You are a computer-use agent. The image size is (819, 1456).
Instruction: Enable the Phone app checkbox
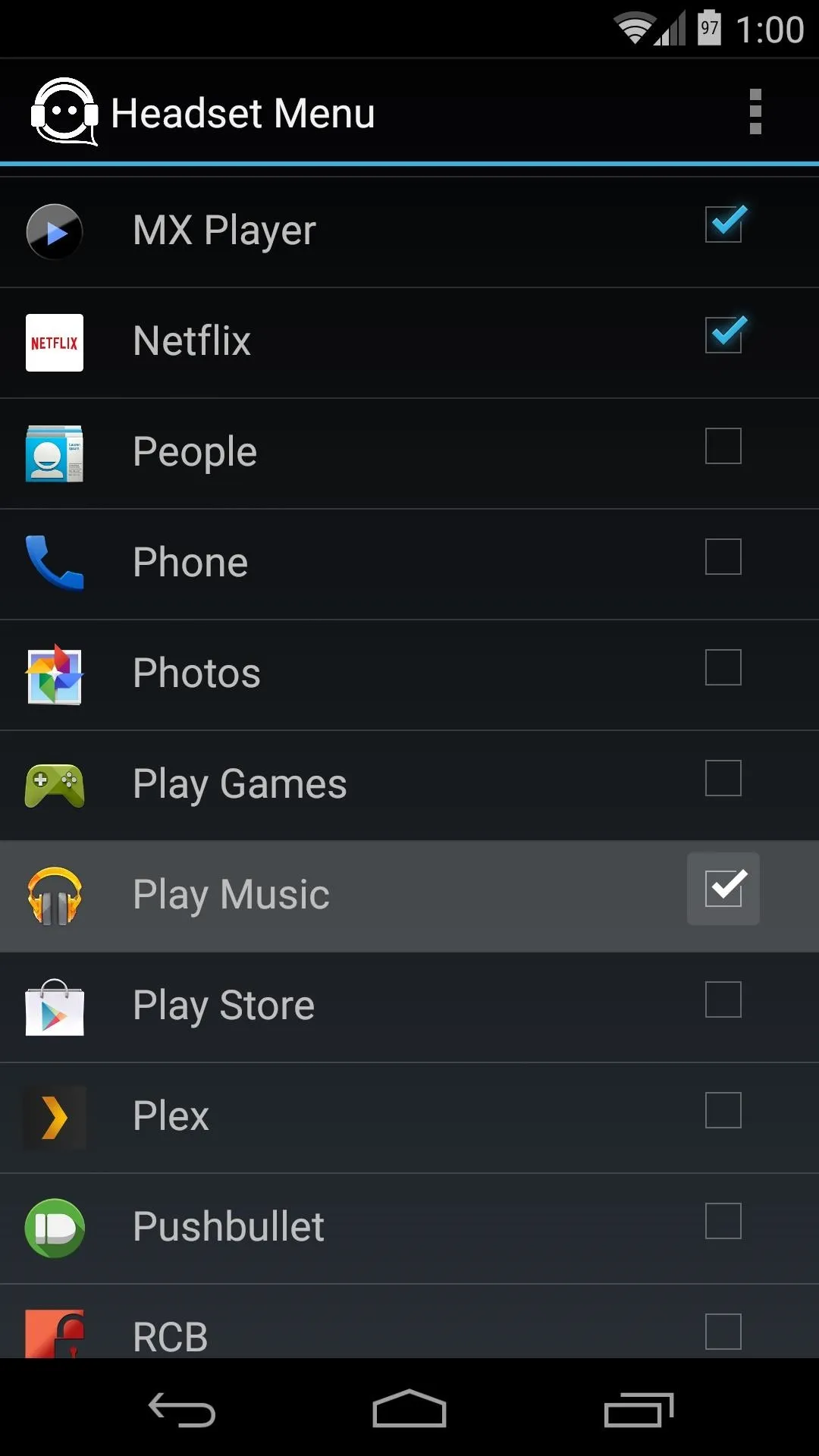tap(723, 557)
